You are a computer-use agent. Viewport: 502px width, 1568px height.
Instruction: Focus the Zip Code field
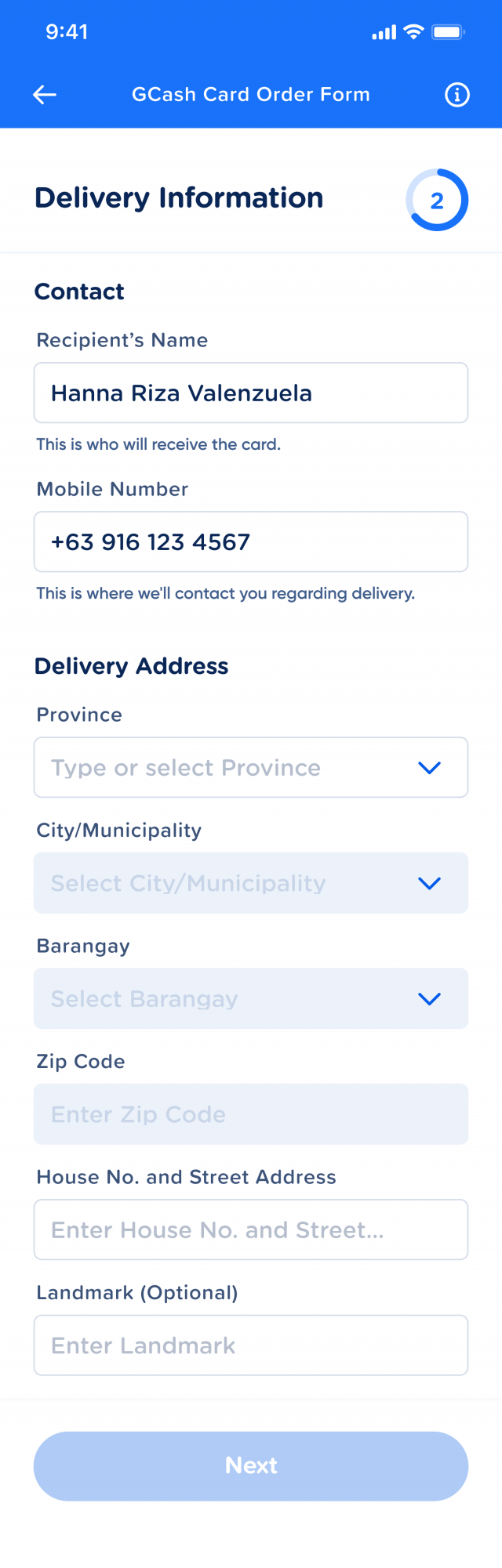(251, 1114)
